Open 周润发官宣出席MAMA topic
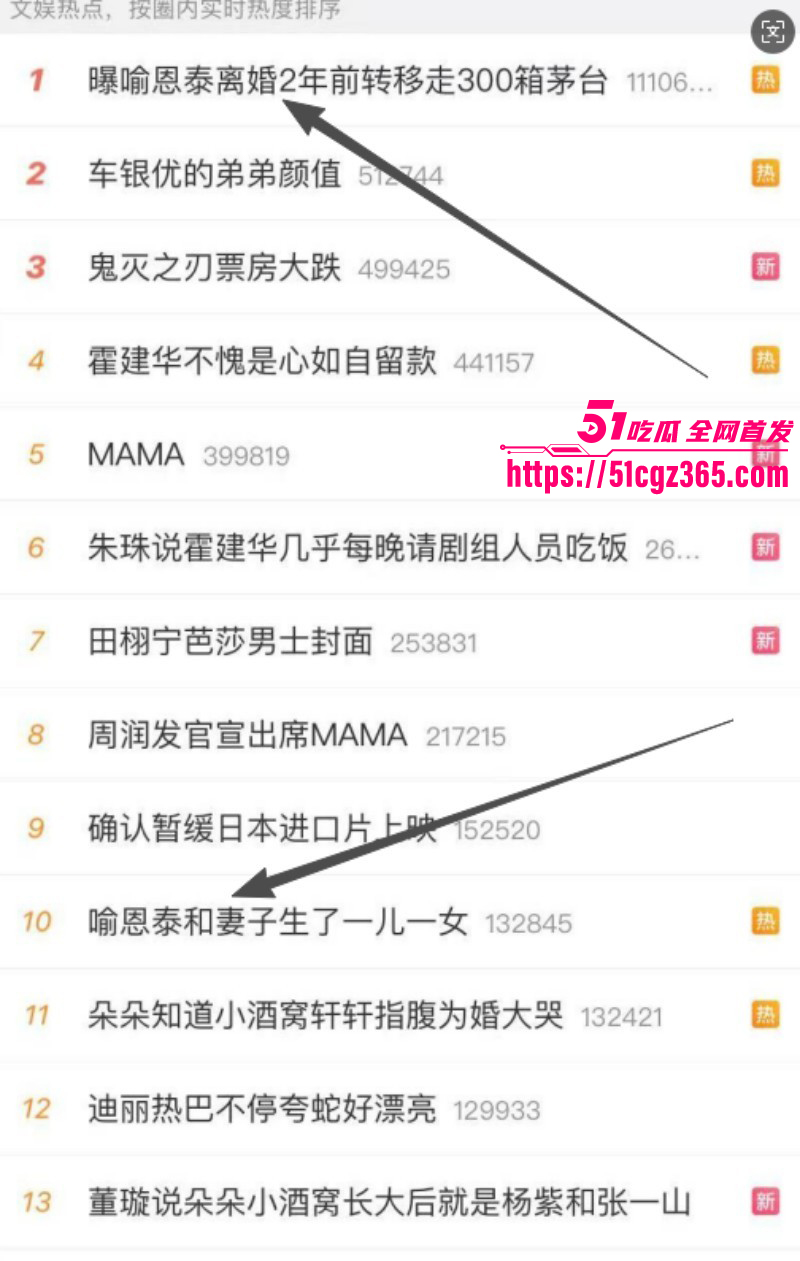800x1261 pixels. pos(247,736)
